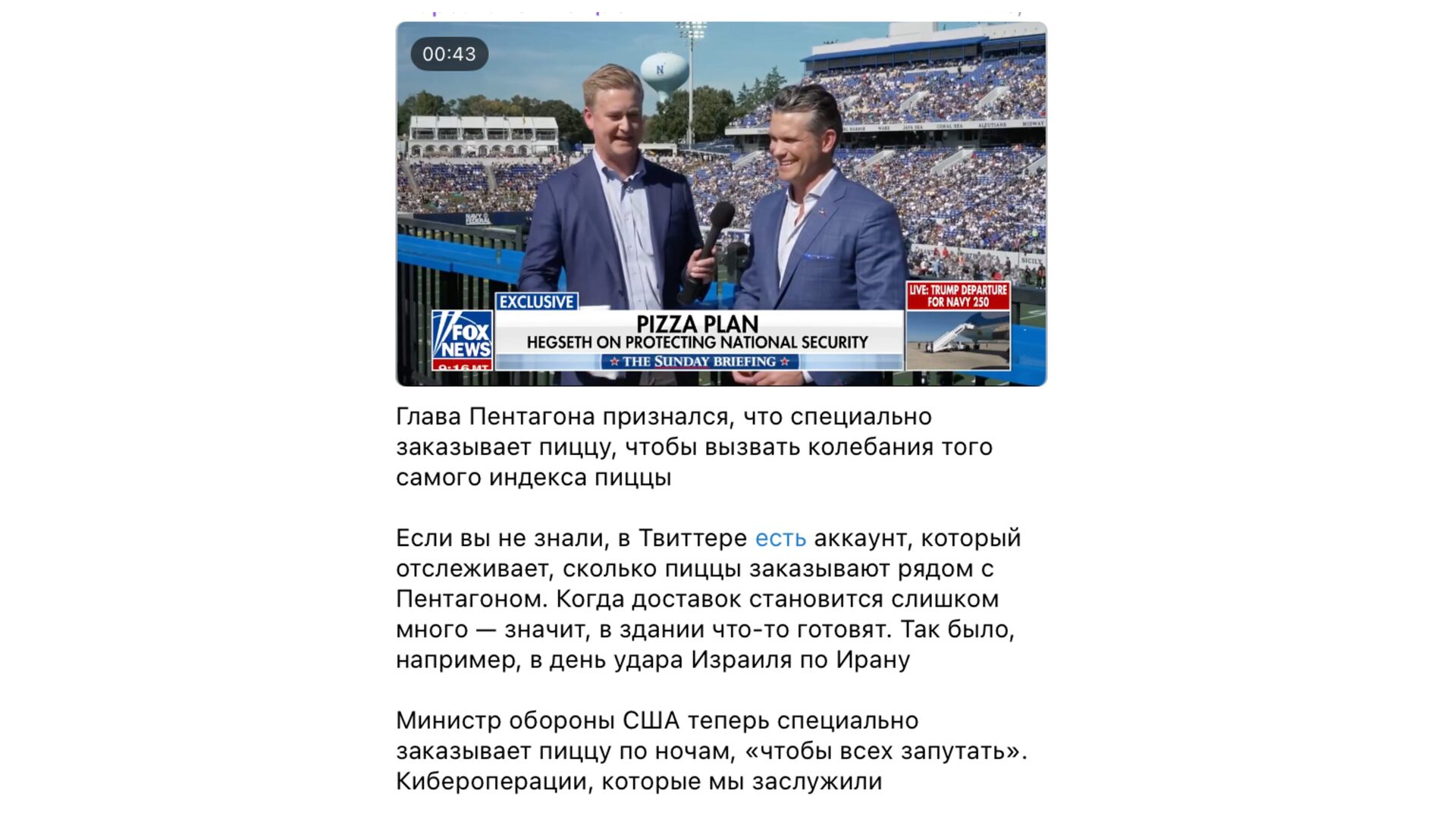This screenshot has width=1456, height=819.
Task: Play the Fox News Pizza Plan video
Action: (x=721, y=204)
